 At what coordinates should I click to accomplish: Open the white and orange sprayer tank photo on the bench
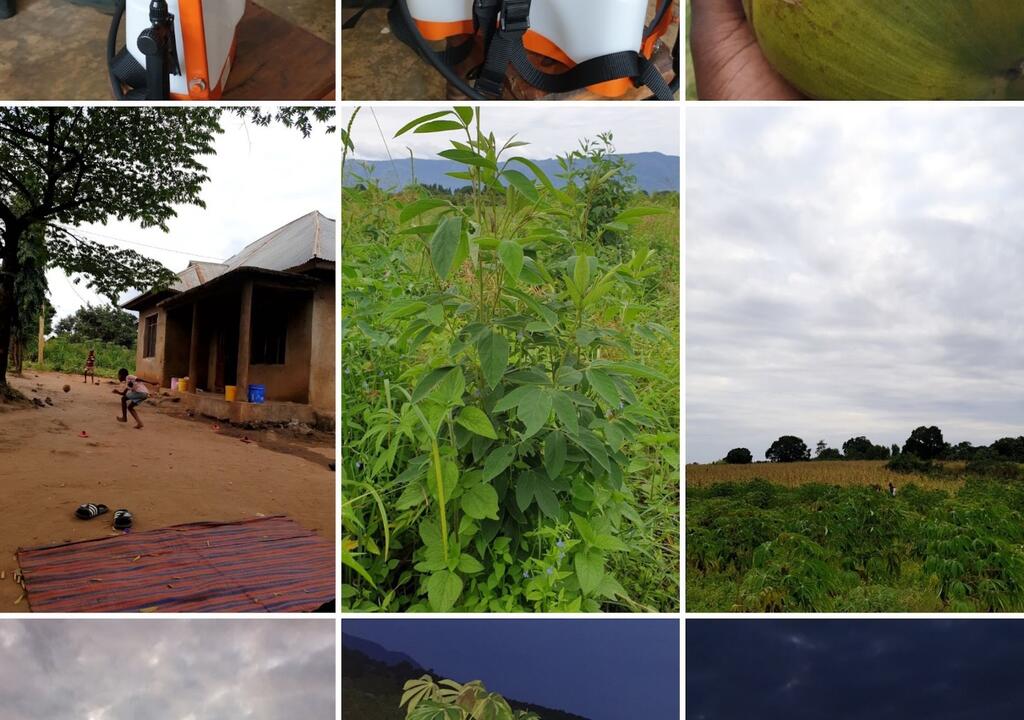pyautogui.click(x=168, y=48)
